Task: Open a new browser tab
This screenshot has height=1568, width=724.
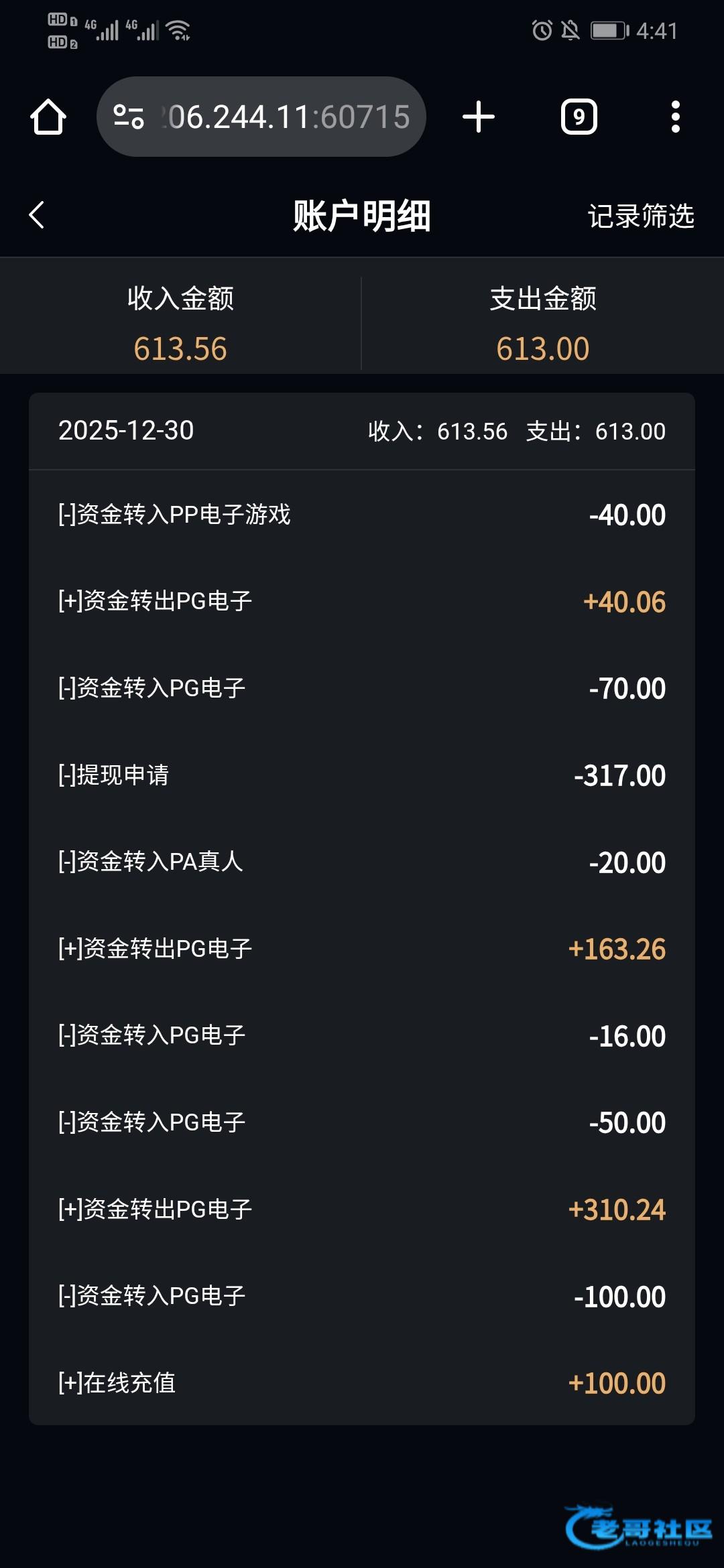Action: click(x=479, y=117)
